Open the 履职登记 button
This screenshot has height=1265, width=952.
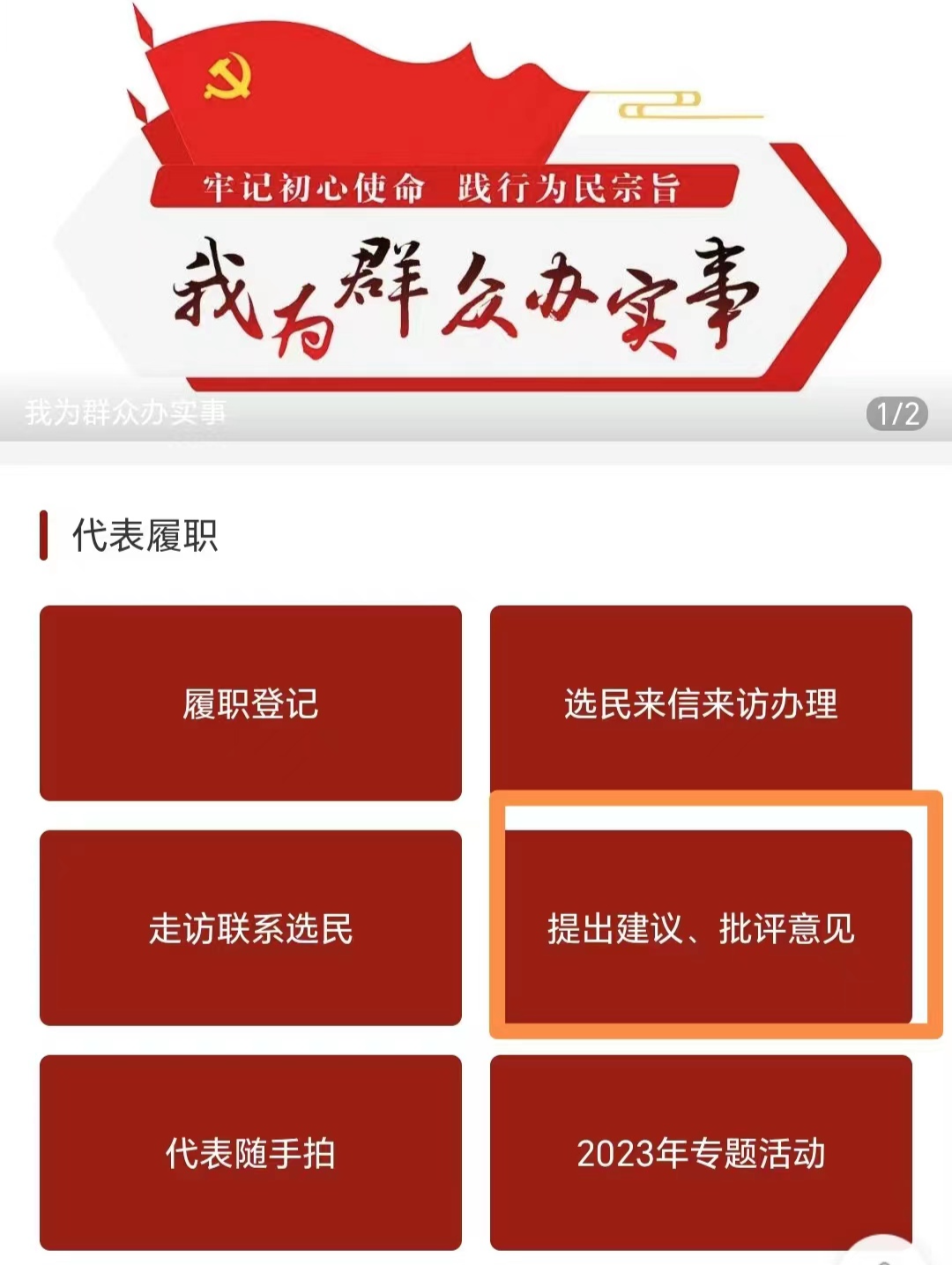click(250, 703)
